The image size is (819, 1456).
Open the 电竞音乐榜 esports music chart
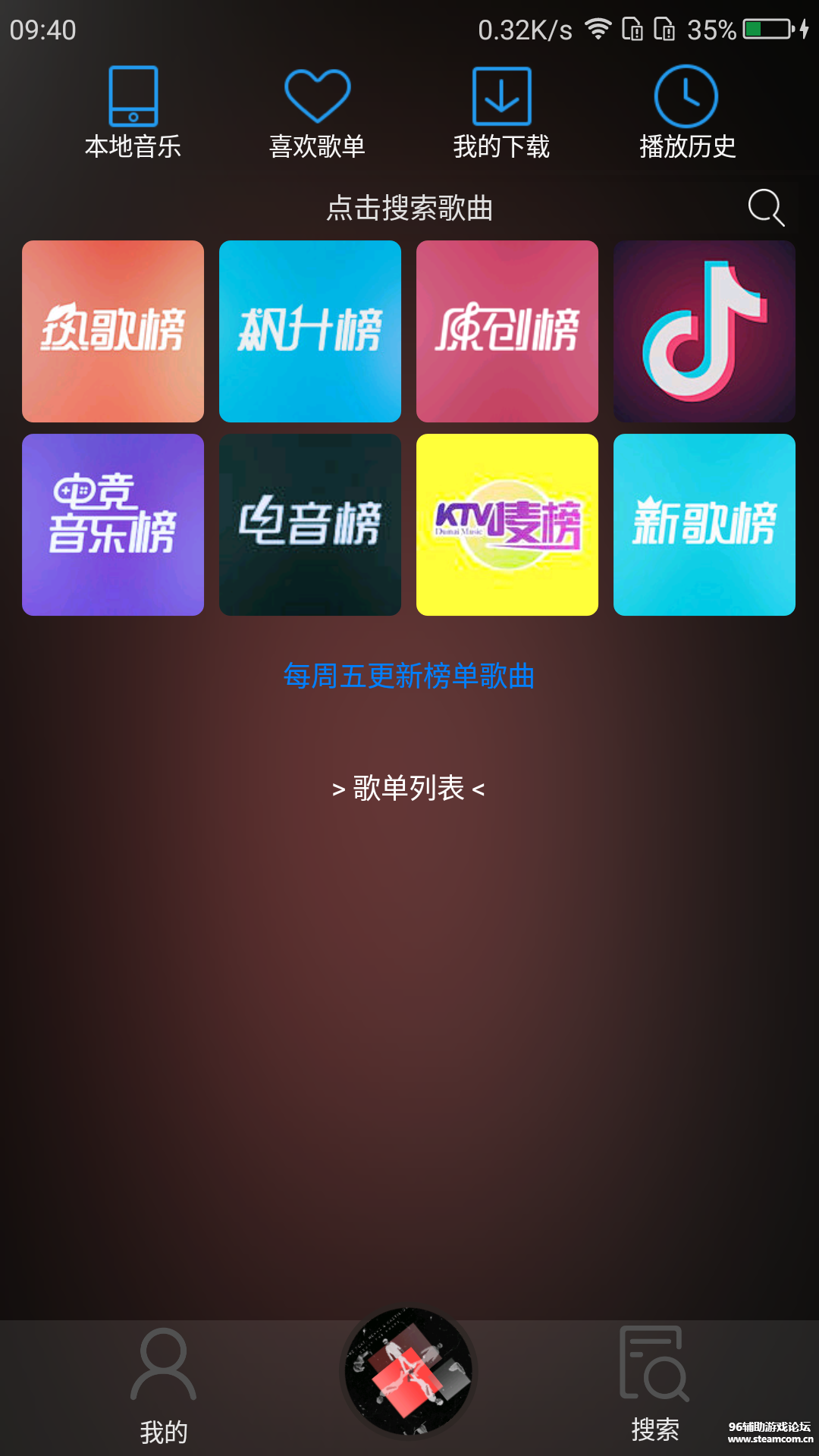tap(112, 524)
